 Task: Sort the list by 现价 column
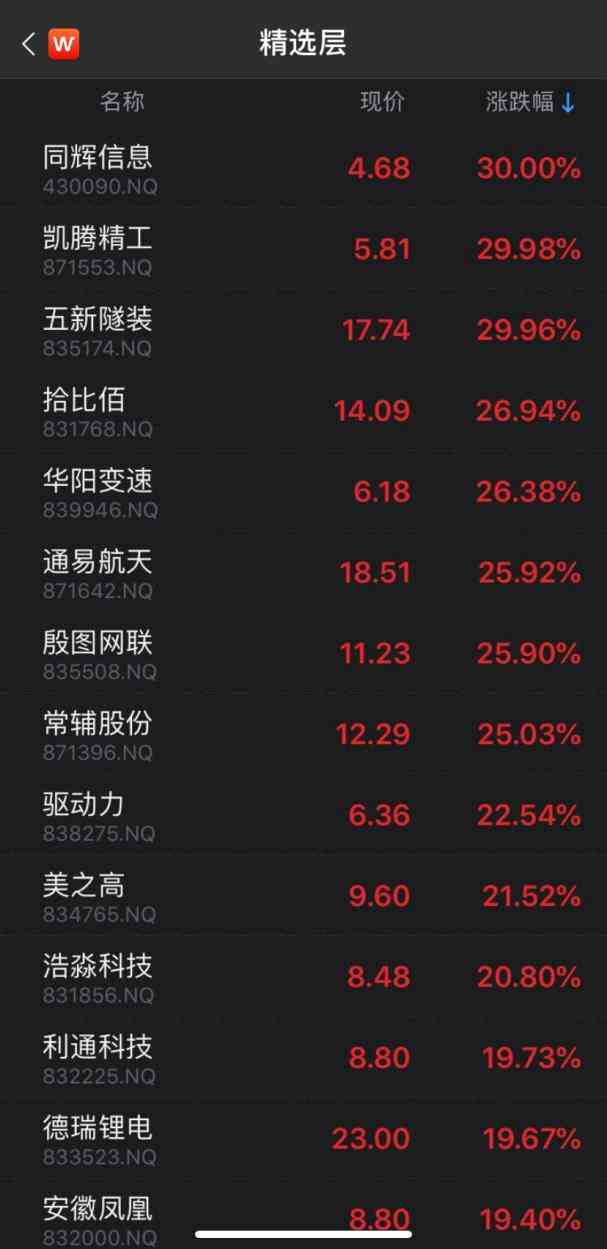pyautogui.click(x=382, y=102)
